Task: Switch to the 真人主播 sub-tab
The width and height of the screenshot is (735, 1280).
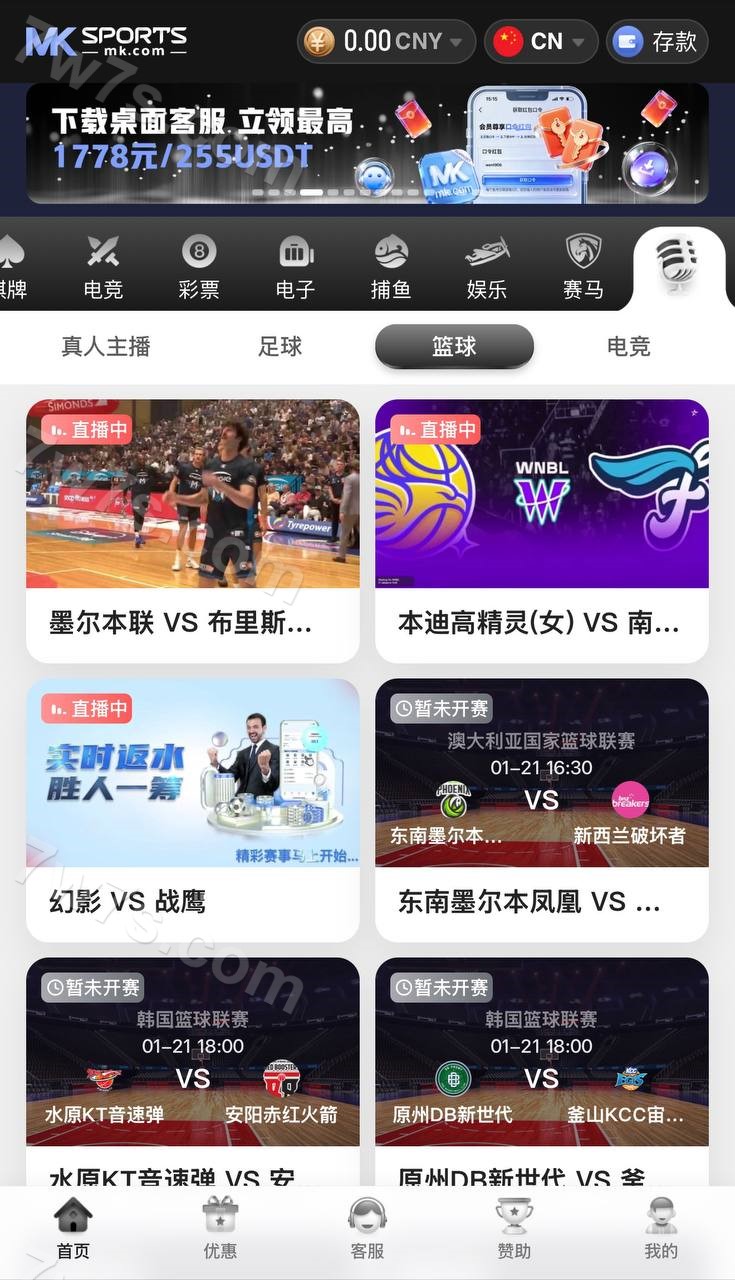Action: (106, 347)
